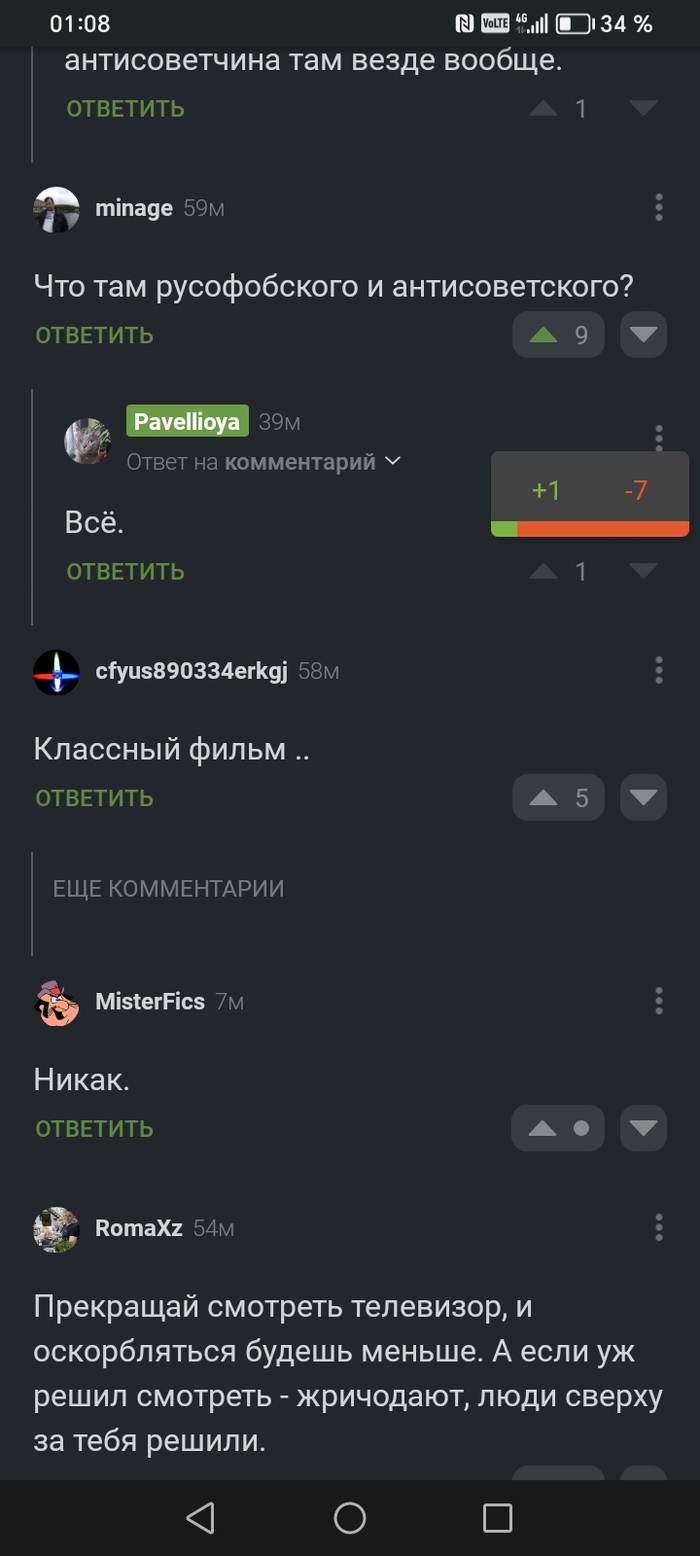Reply to 'Классный фильм ..' comment
This screenshot has height=1556, width=700.
(x=94, y=798)
